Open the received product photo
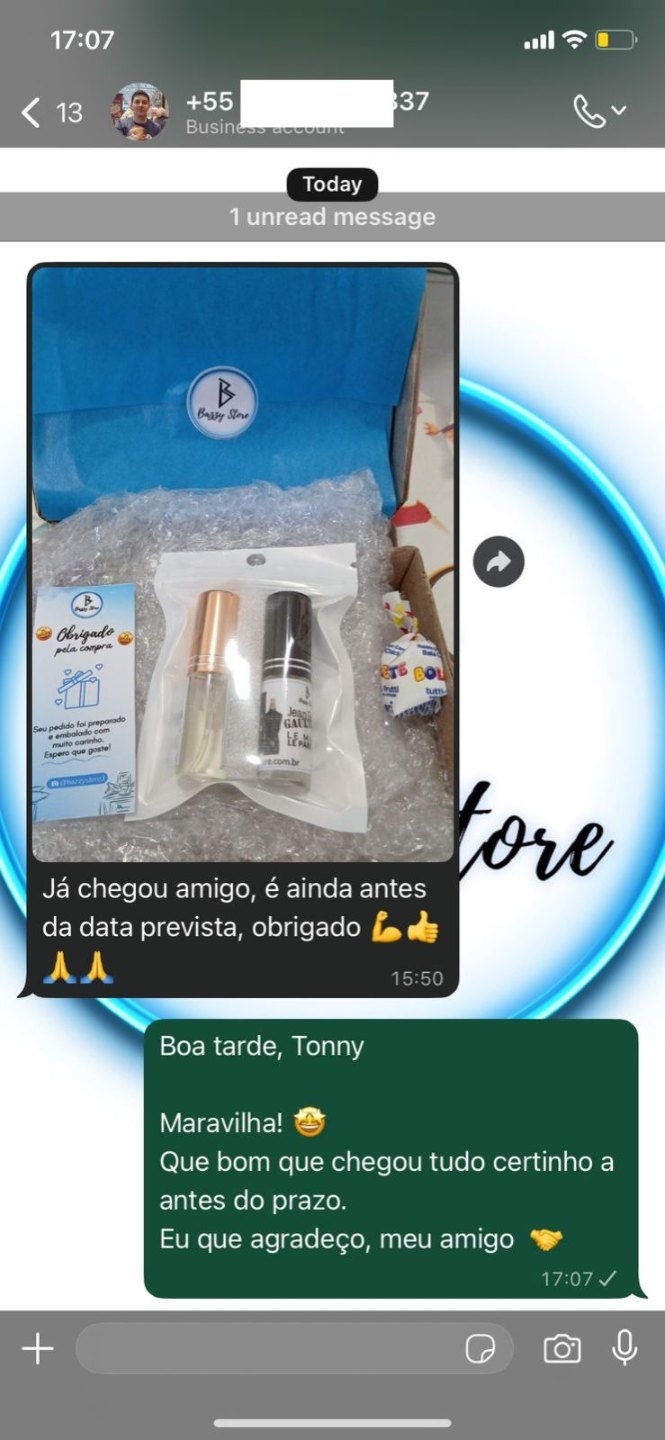This screenshot has width=665, height=1440. tap(242, 562)
